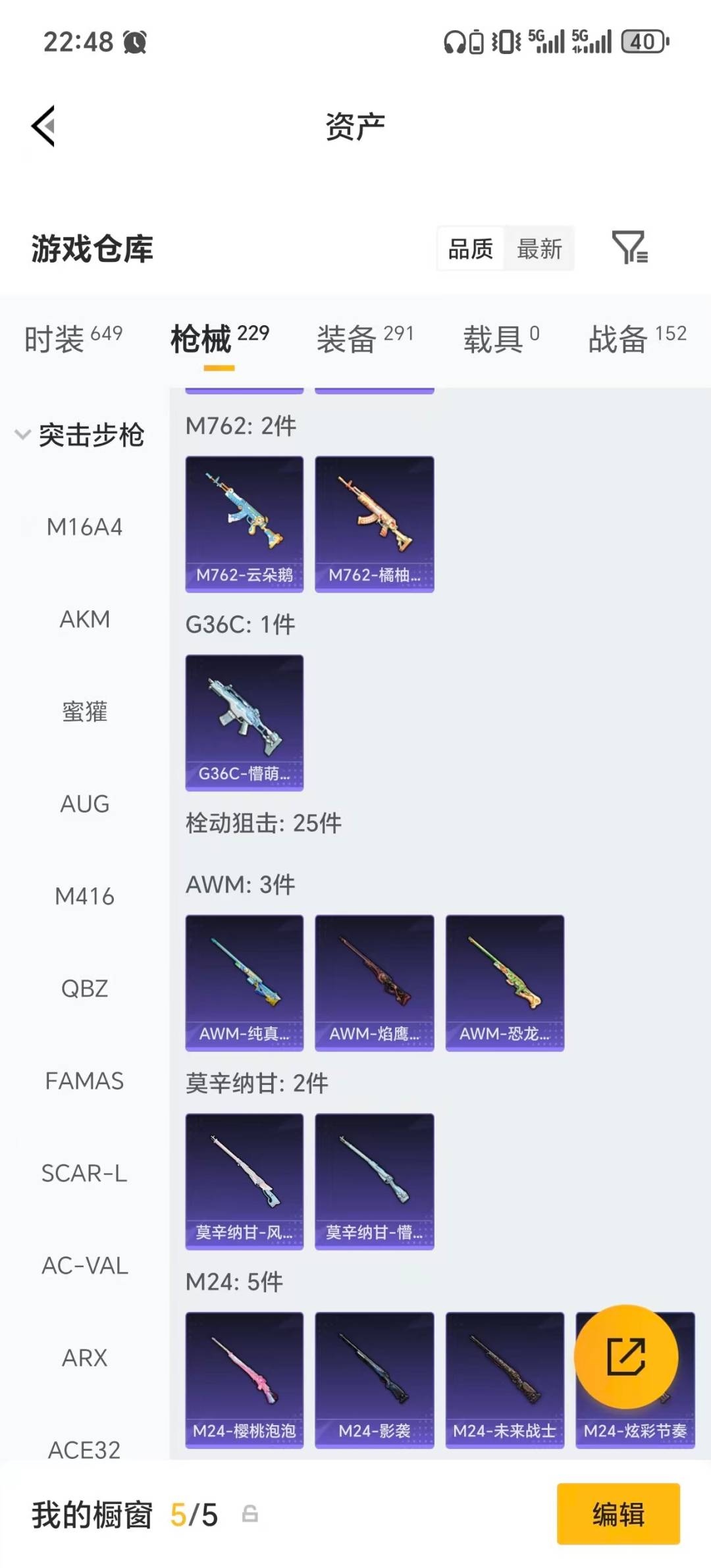711x1568 pixels.
Task: Tap the alarm clock icon in the status bar
Action: click(x=134, y=41)
